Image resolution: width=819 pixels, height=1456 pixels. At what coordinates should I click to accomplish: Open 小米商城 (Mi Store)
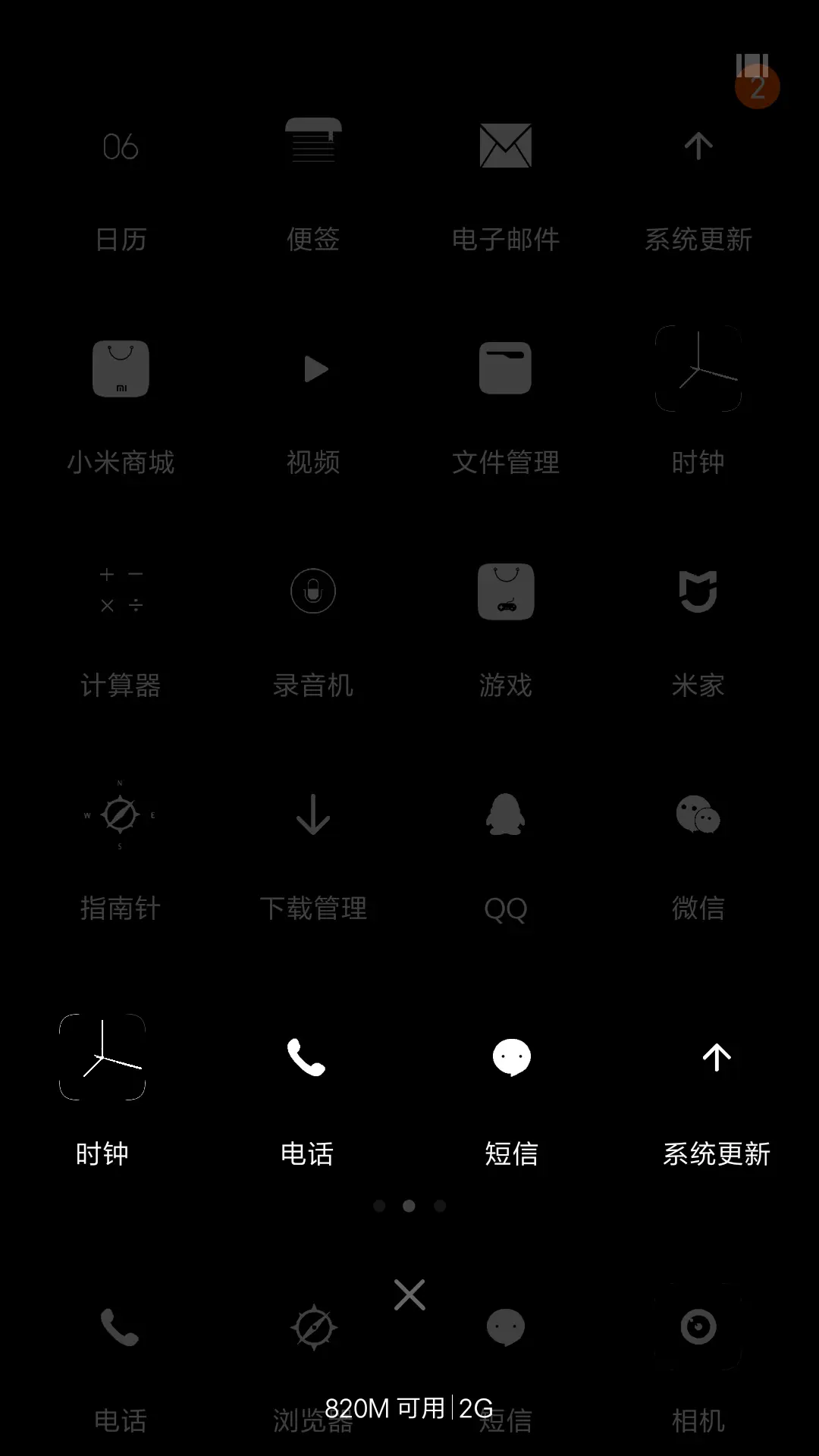[121, 369]
